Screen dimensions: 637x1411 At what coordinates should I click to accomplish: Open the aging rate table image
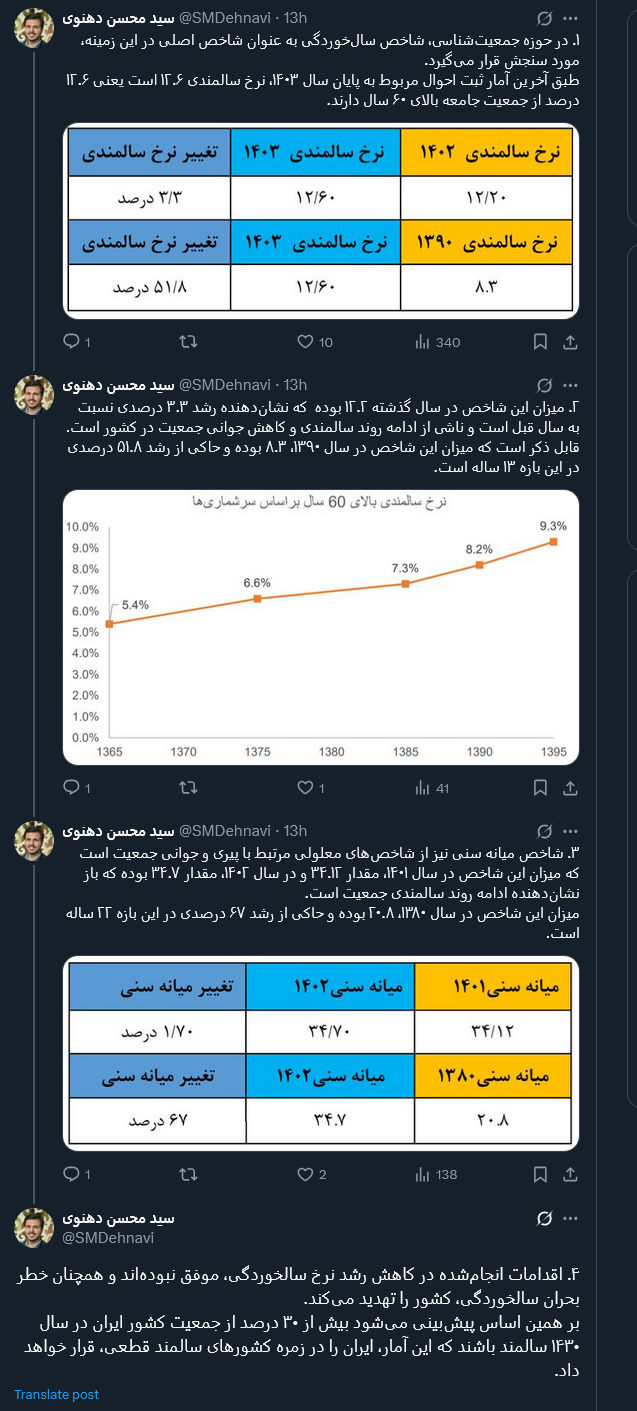coord(321,220)
